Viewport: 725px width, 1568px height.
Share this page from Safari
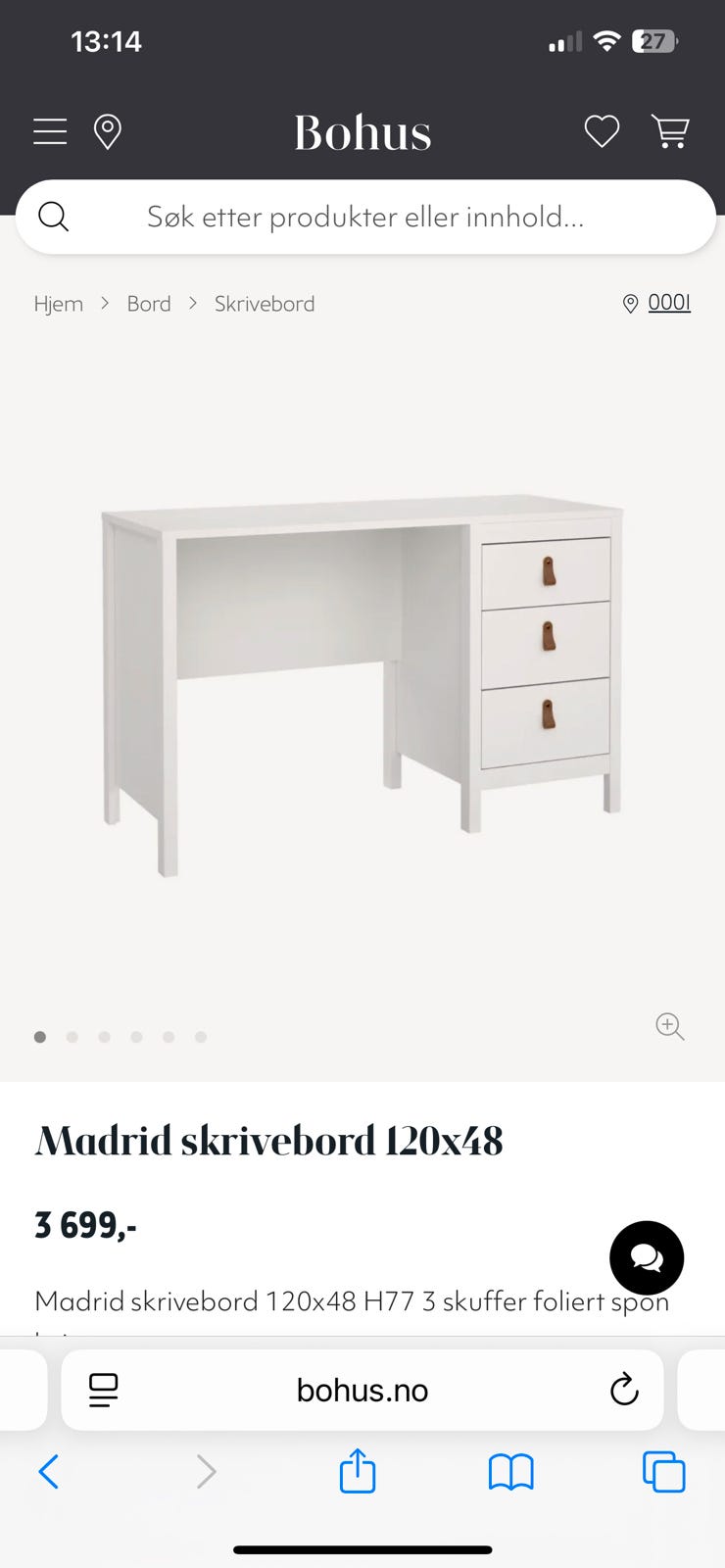tap(358, 1472)
